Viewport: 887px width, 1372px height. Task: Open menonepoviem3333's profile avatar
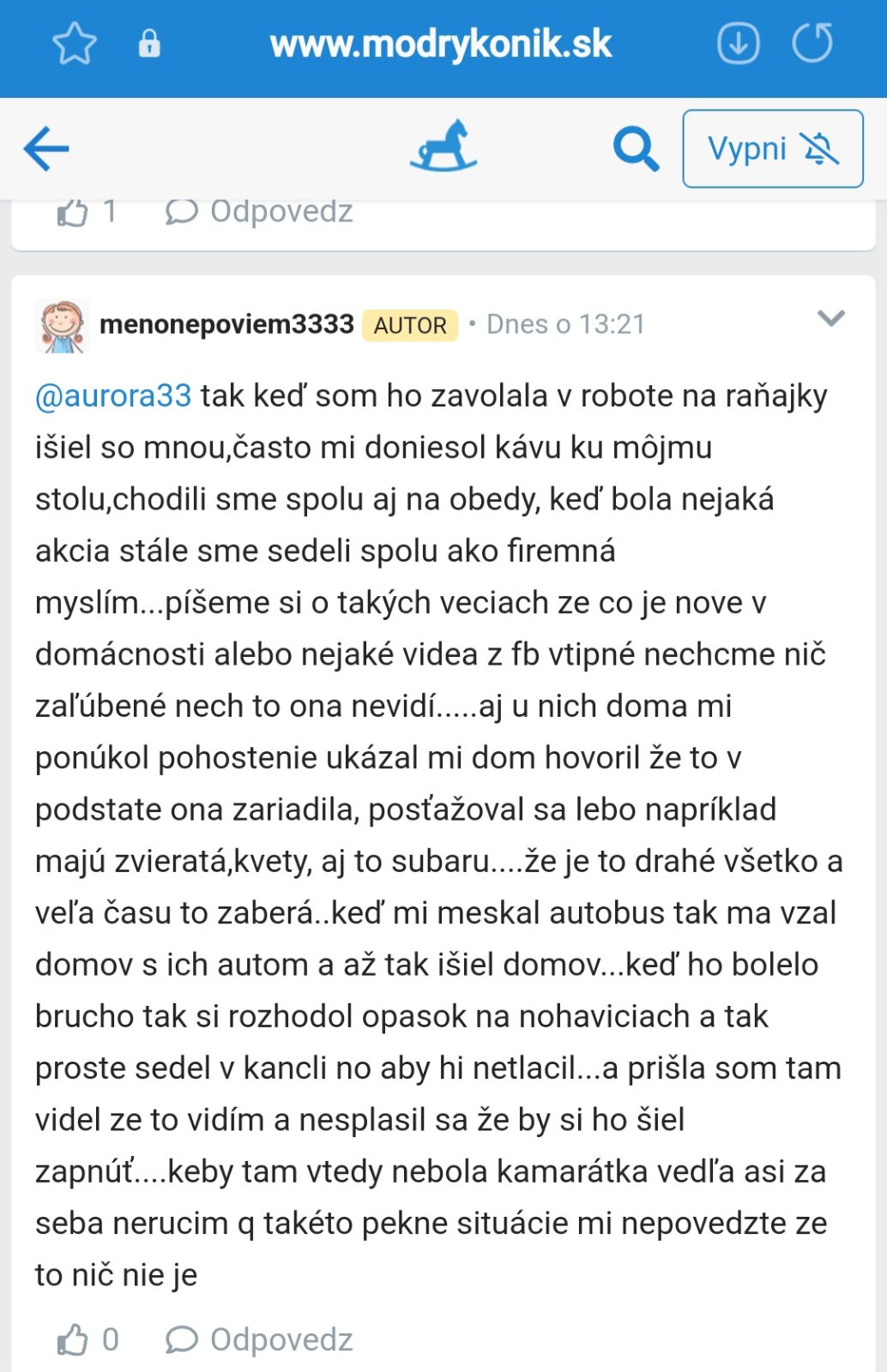click(62, 326)
